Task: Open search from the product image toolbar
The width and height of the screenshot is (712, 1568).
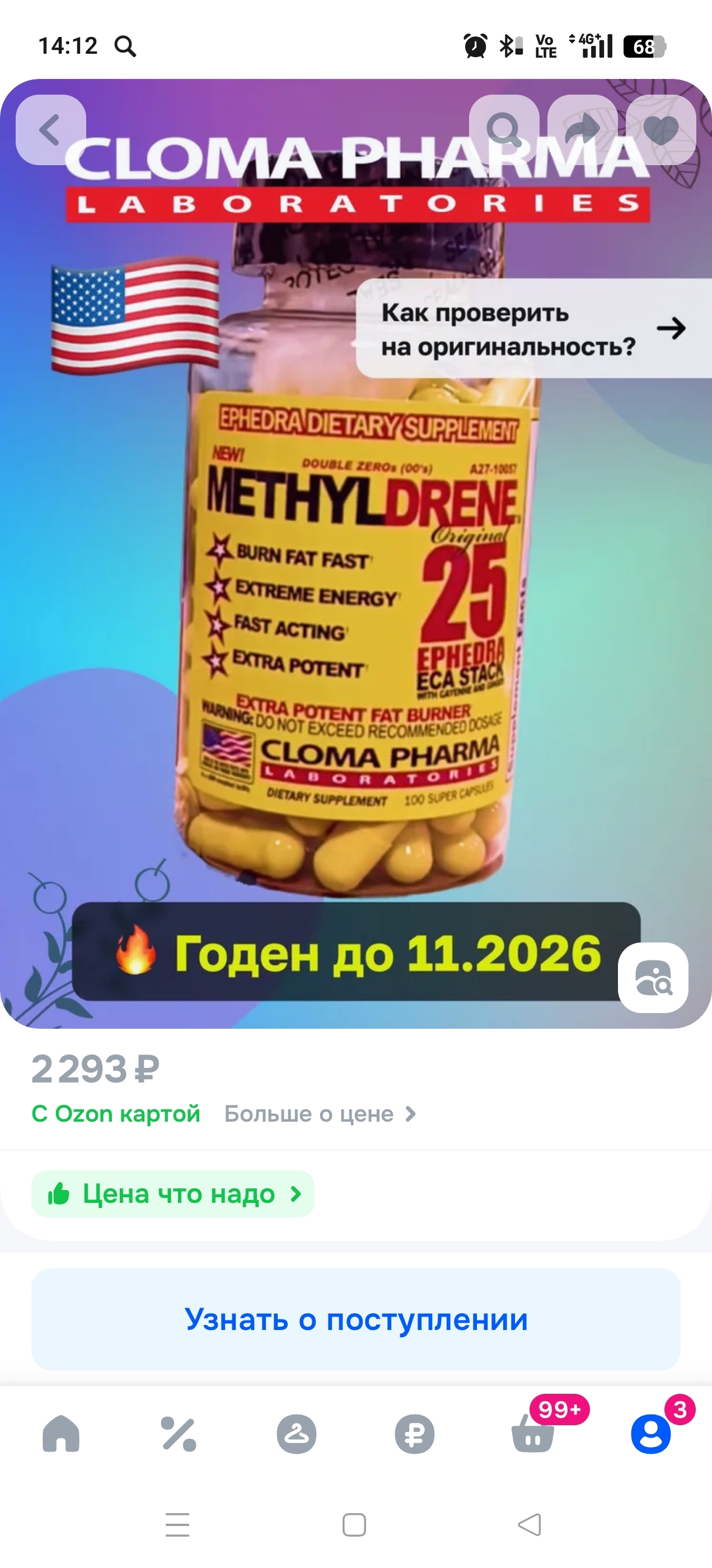Action: [504, 130]
